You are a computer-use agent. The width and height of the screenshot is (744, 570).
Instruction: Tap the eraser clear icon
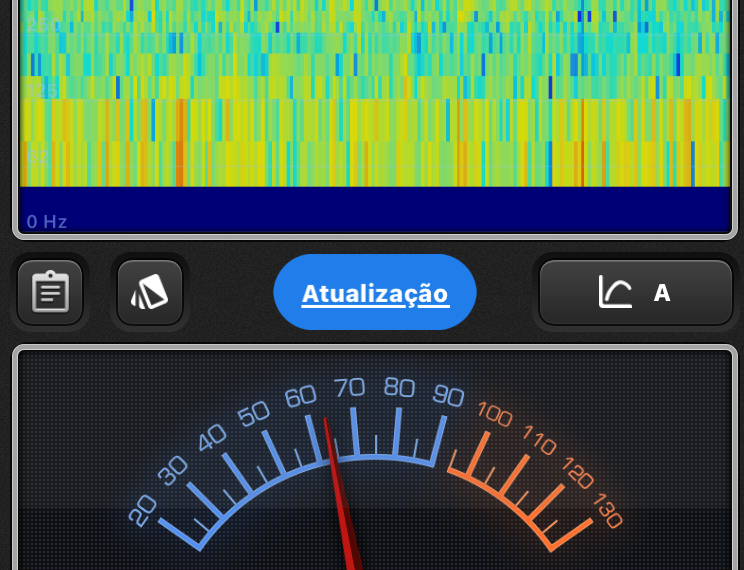click(150, 293)
